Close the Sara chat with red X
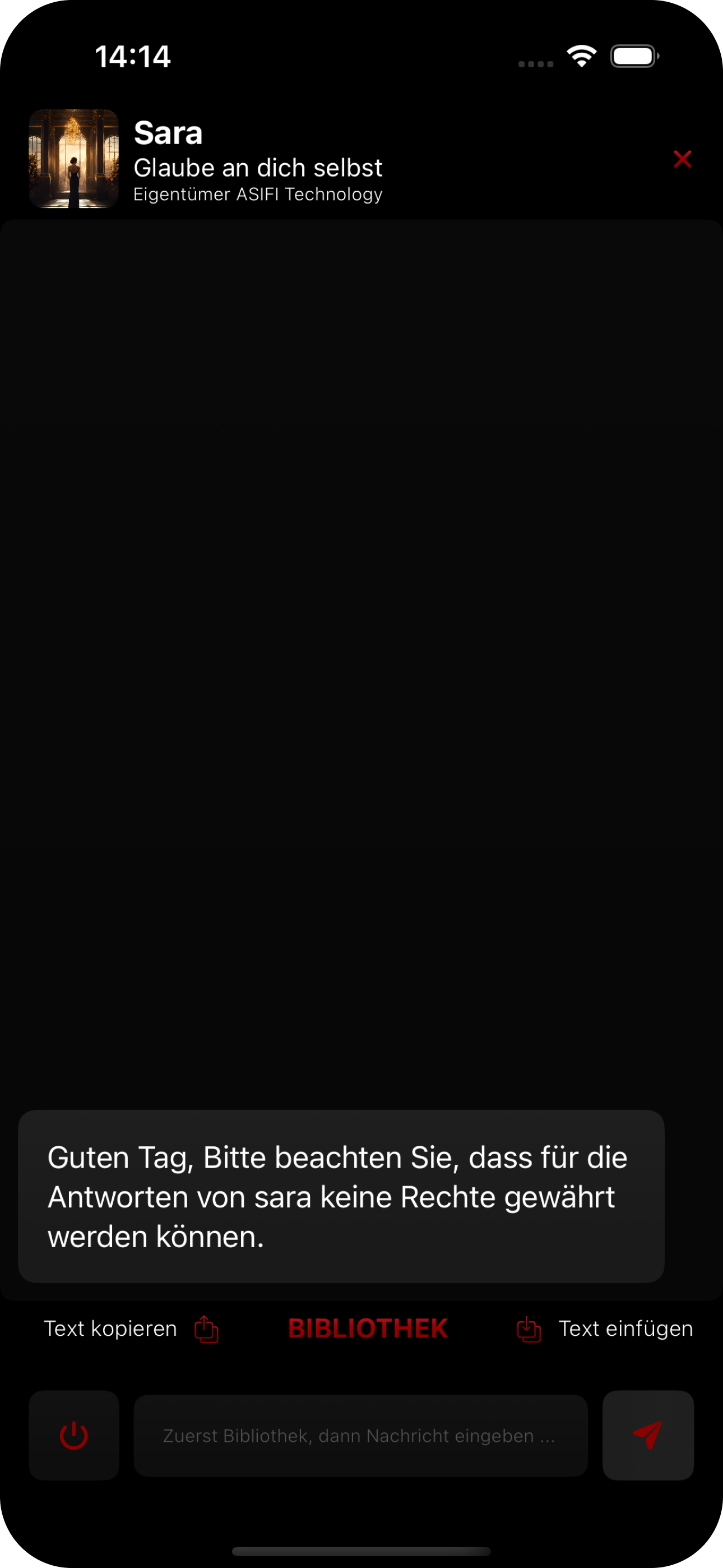Viewport: 723px width, 1568px height. tap(682, 159)
